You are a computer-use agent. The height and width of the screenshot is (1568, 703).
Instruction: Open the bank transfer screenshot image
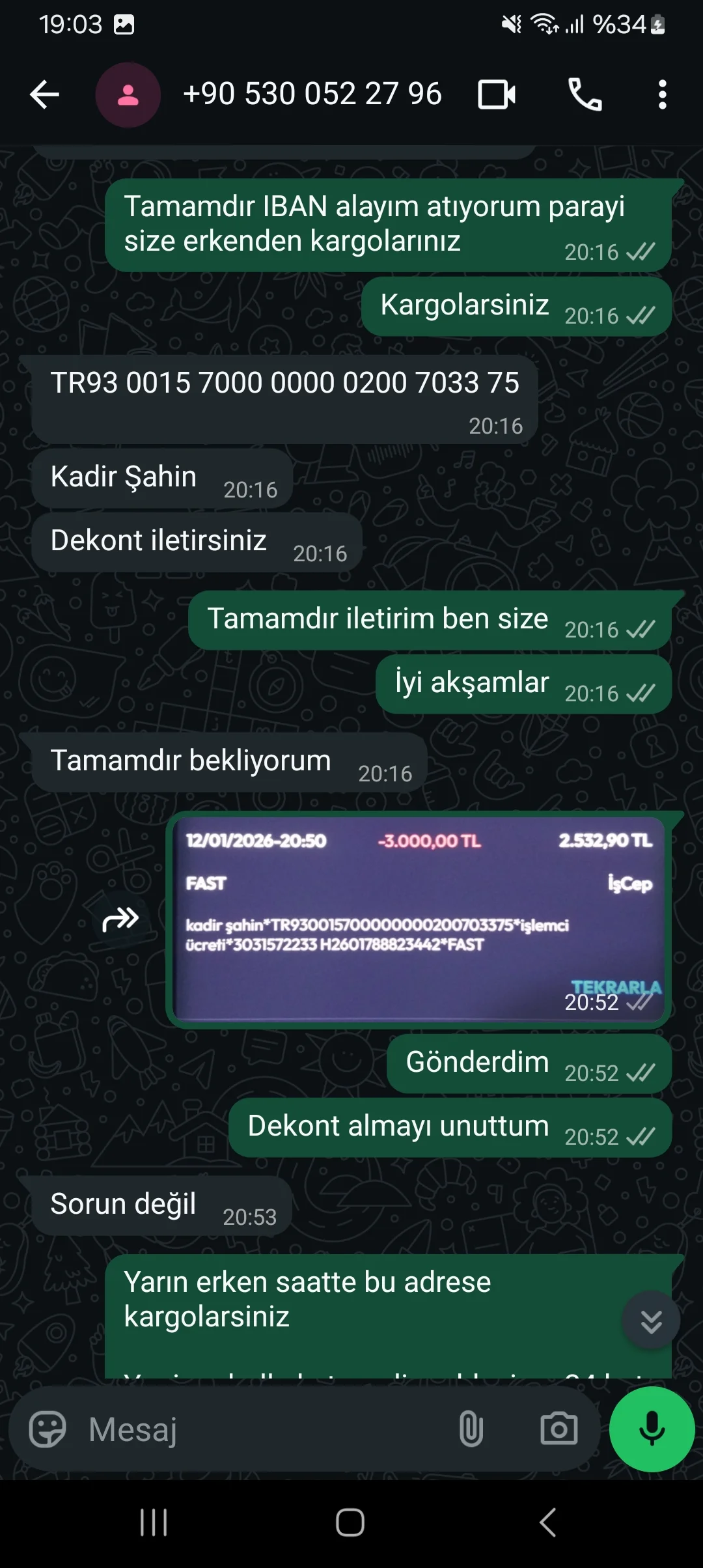coord(418,918)
